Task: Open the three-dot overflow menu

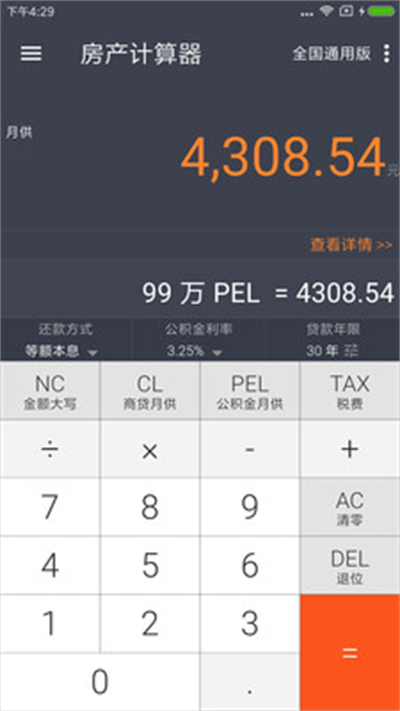Action: pyautogui.click(x=386, y=54)
